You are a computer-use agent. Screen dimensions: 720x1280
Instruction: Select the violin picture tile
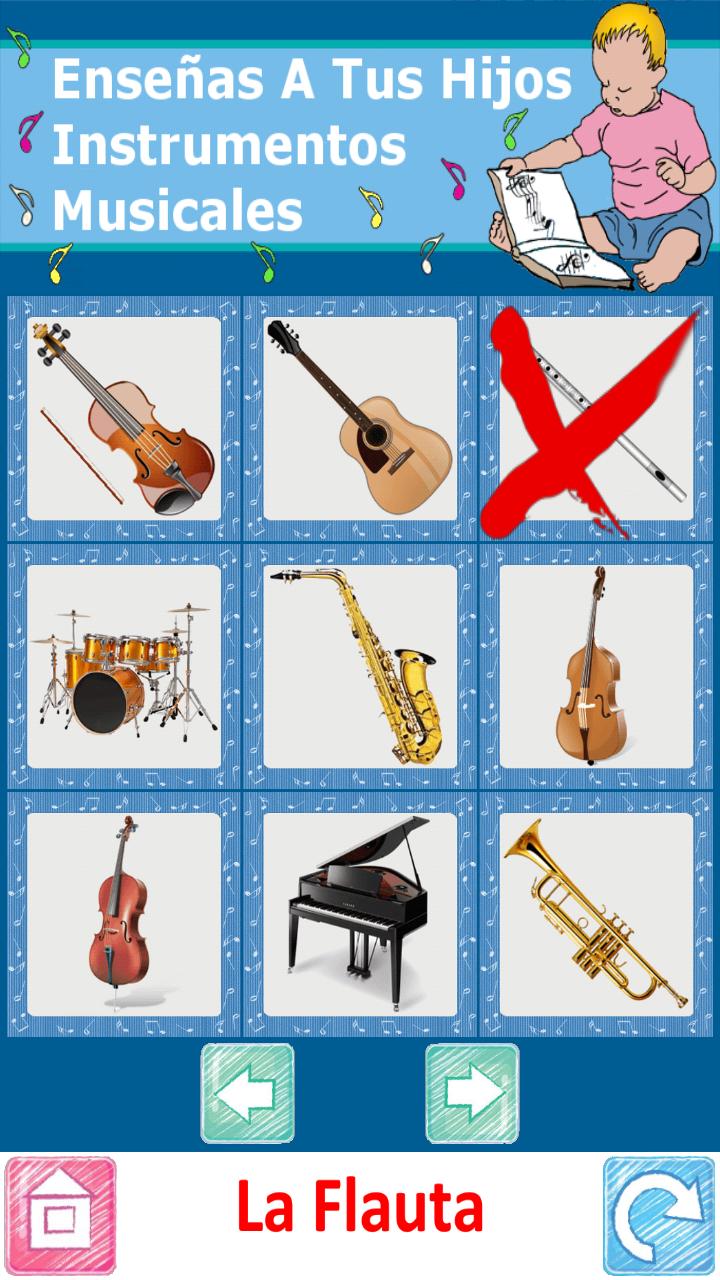click(124, 418)
